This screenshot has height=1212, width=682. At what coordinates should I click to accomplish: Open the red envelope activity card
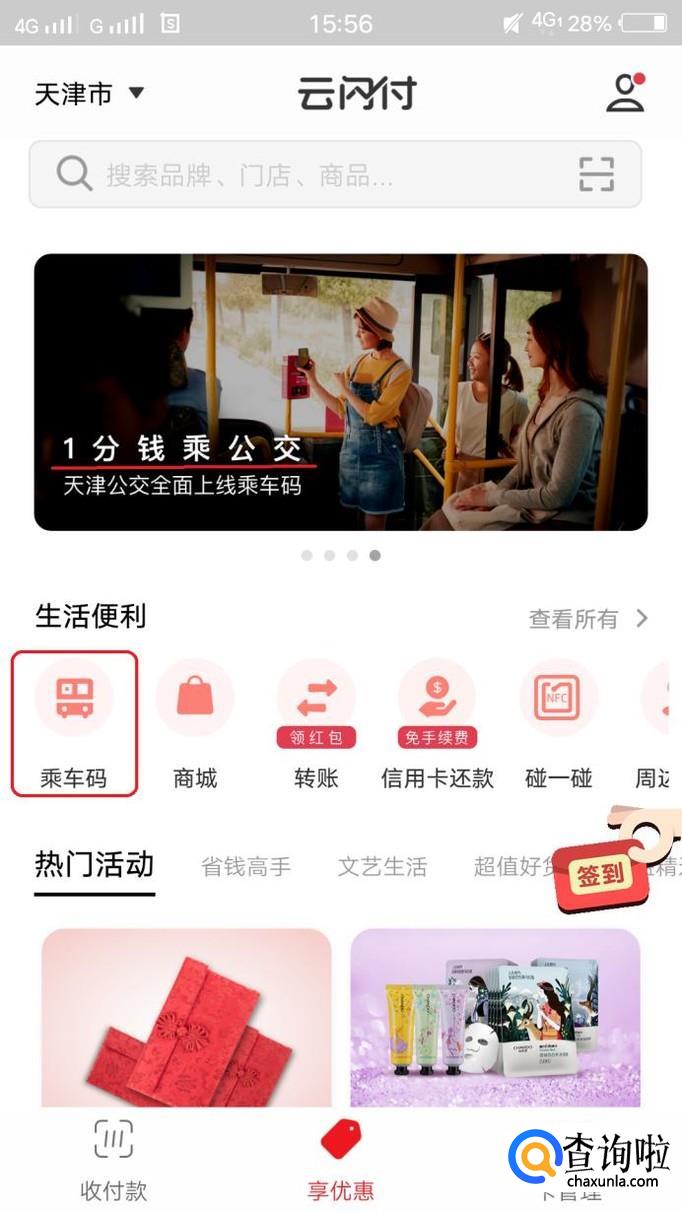[x=186, y=1018]
